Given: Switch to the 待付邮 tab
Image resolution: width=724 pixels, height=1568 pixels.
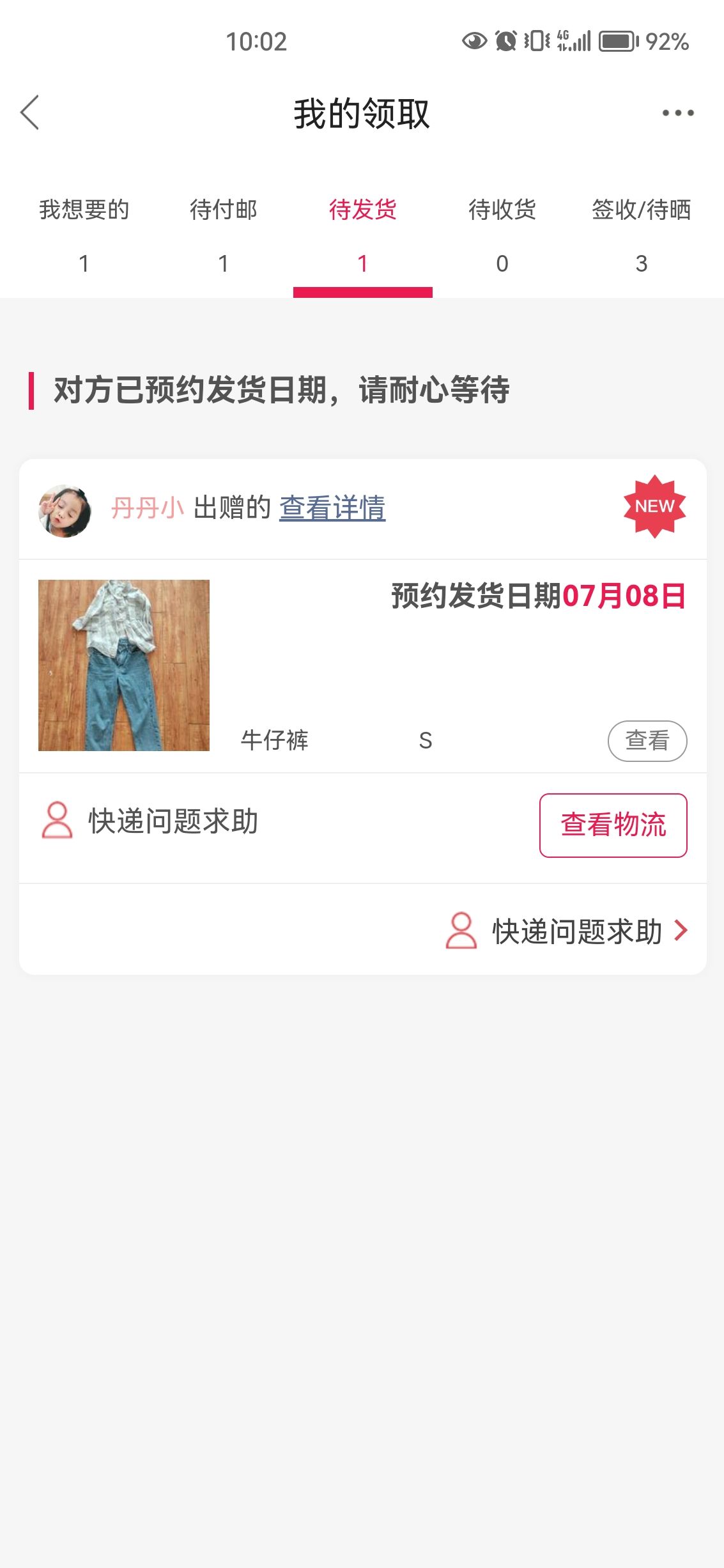Looking at the screenshot, I should [x=223, y=235].
